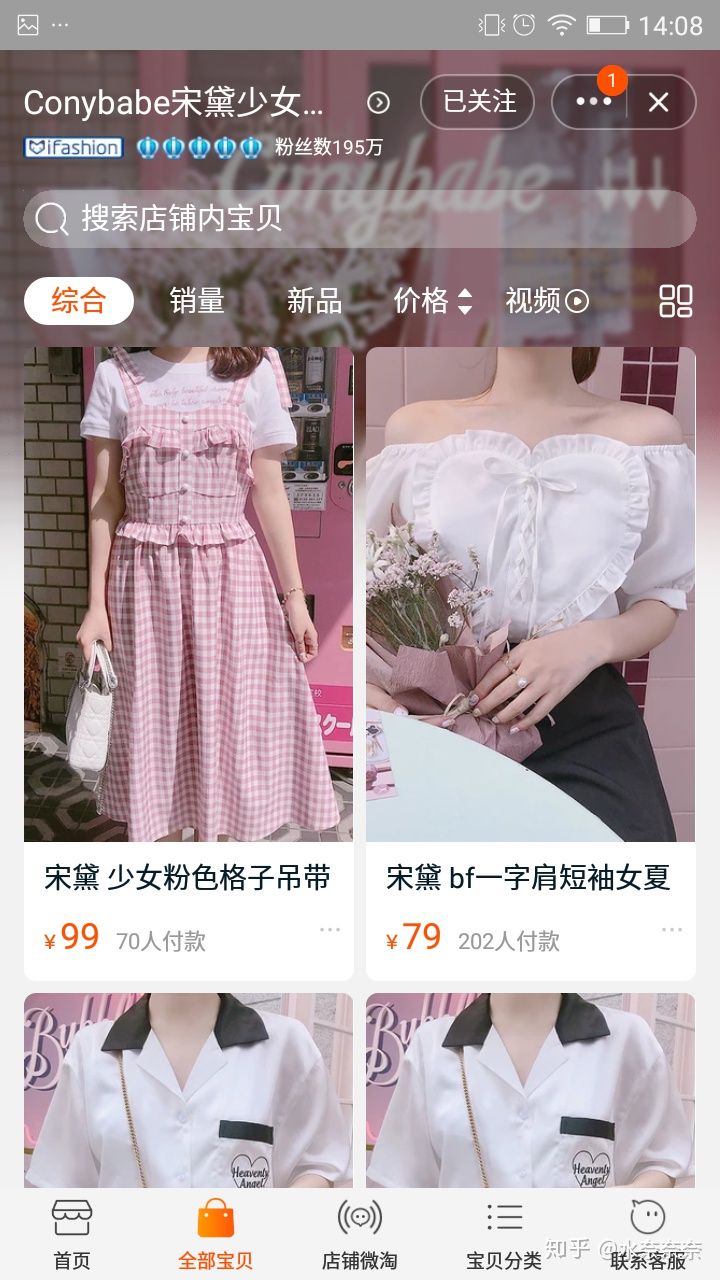
Task: Toggle the grid layout view icon
Action: (676, 301)
